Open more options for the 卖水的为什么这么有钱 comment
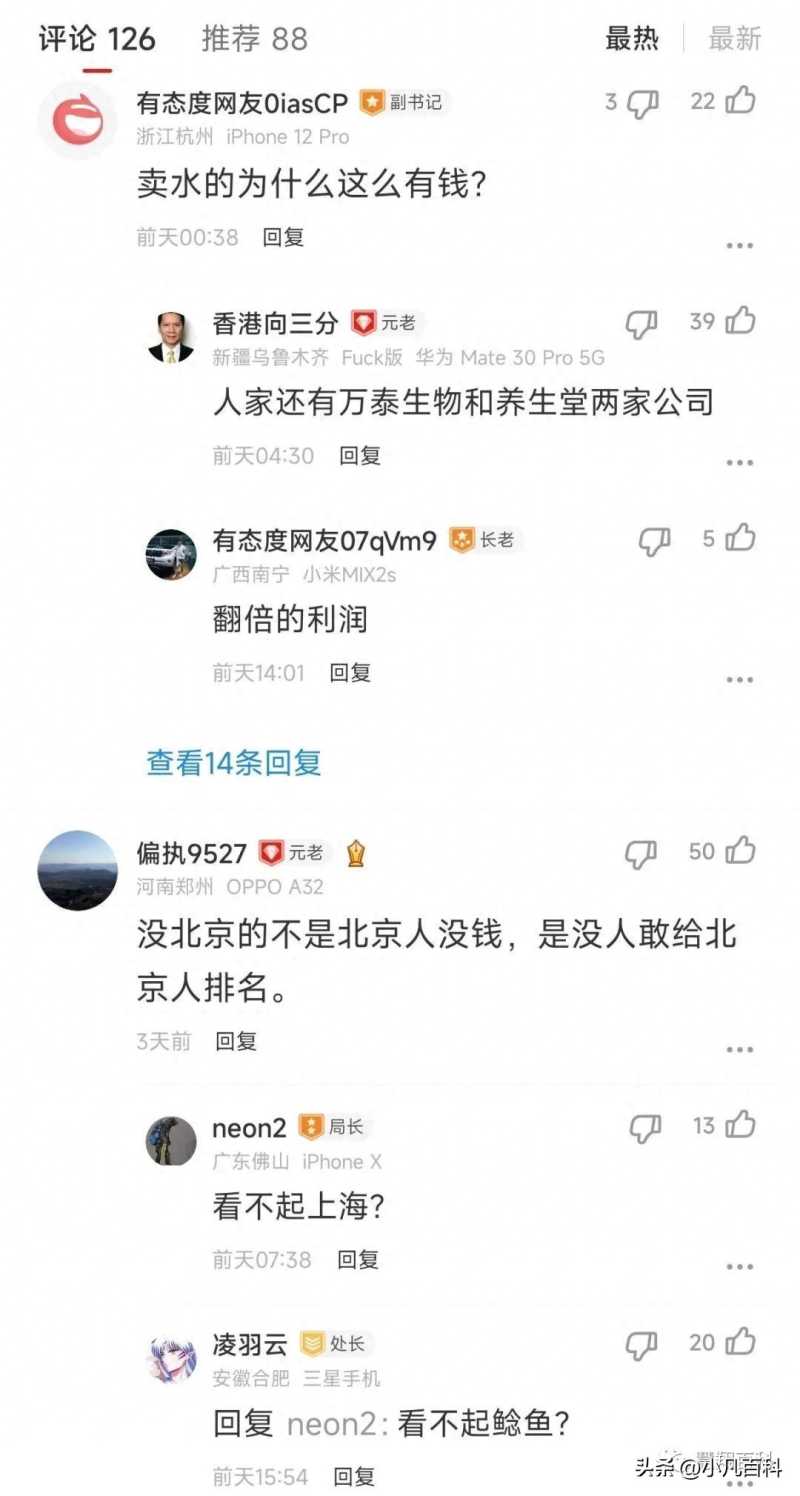 pos(739,246)
